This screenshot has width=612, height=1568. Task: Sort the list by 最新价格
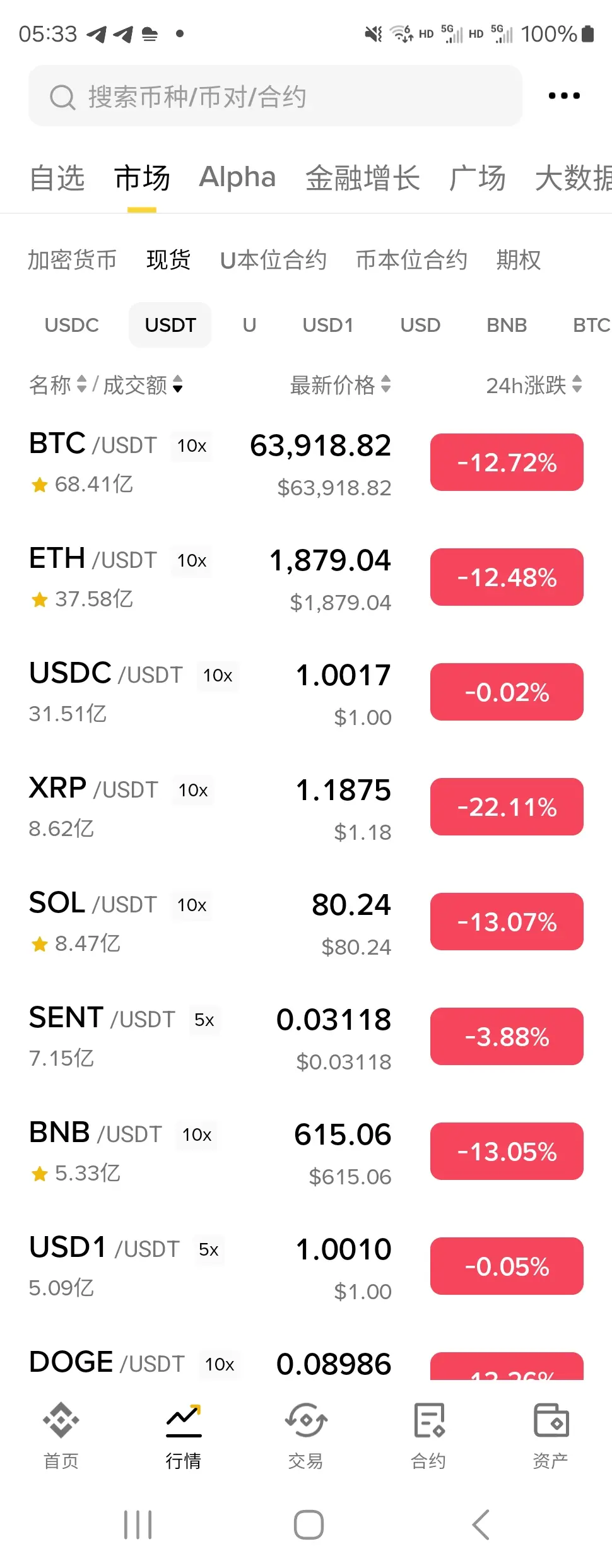(x=341, y=384)
